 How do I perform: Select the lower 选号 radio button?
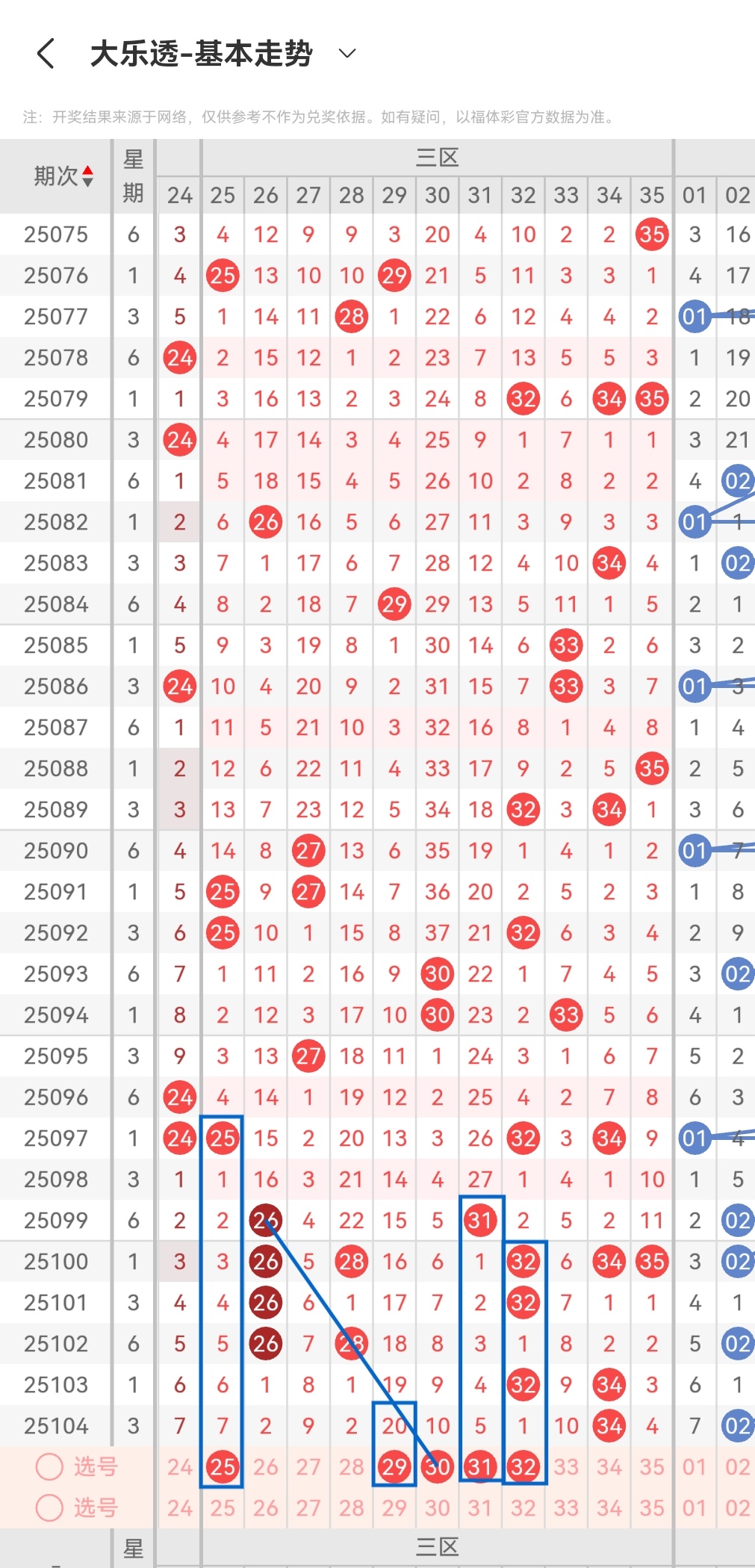coord(49,1507)
